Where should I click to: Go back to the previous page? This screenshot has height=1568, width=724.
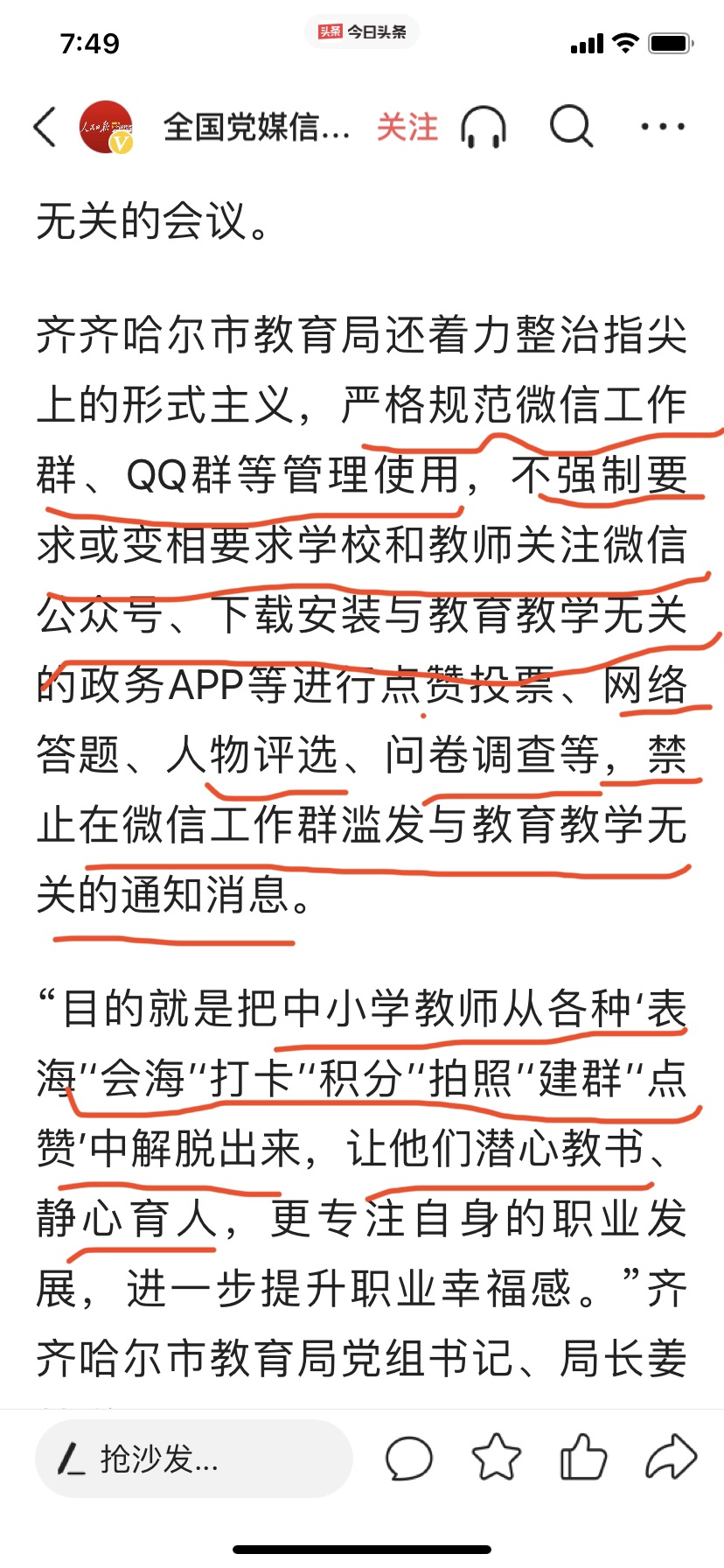click(x=45, y=127)
